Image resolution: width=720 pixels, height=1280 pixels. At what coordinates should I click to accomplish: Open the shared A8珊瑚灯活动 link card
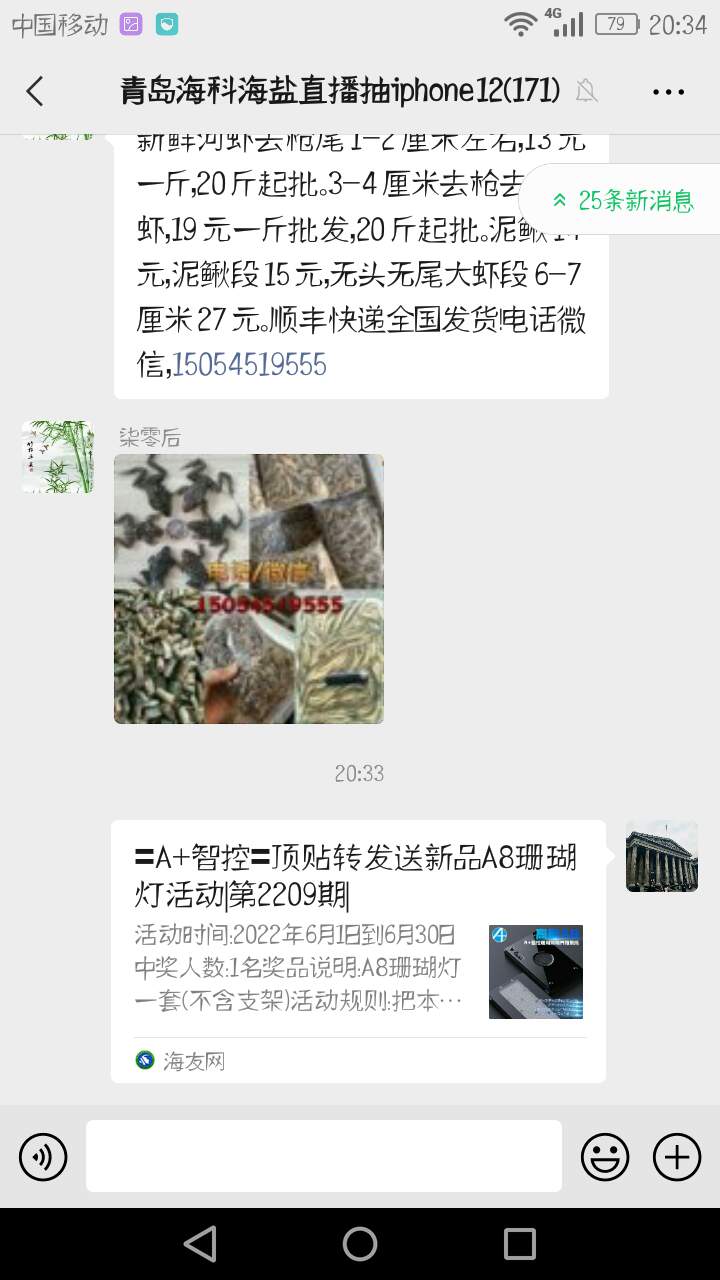358,950
